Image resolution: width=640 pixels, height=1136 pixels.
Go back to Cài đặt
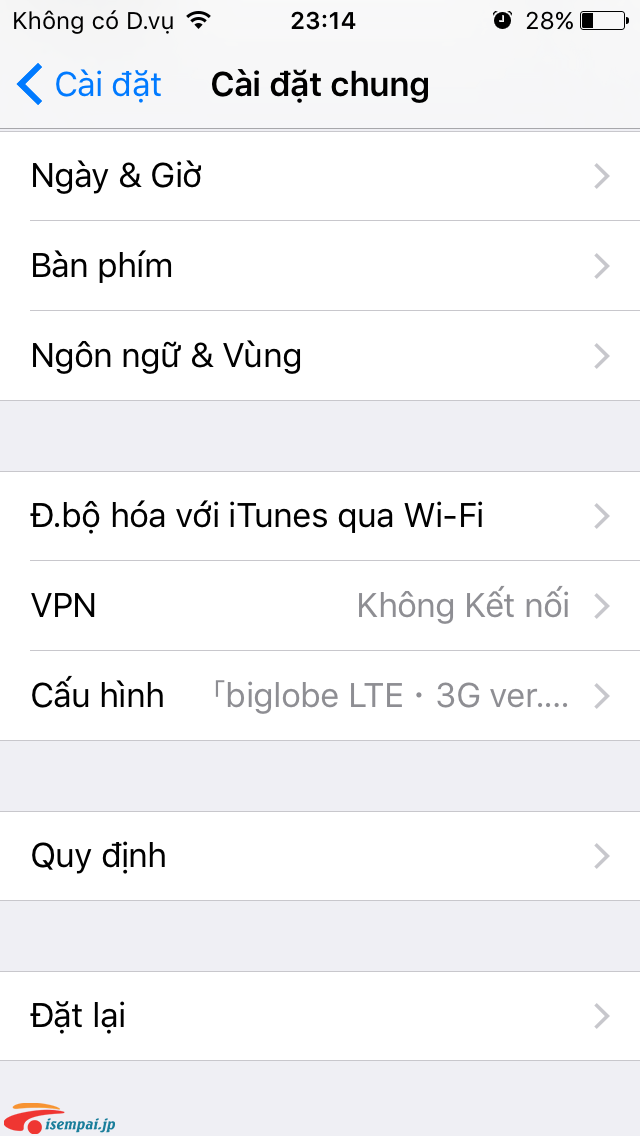(x=88, y=85)
